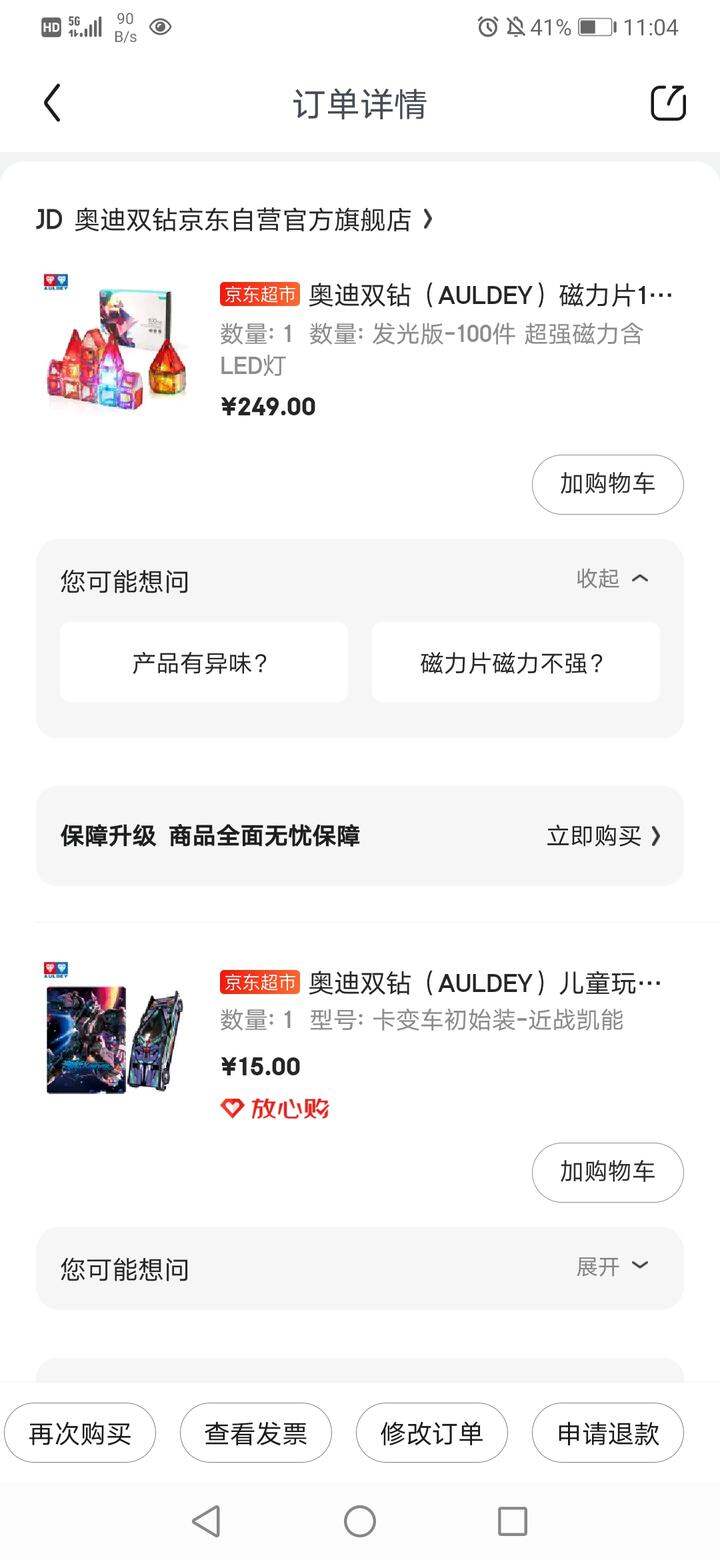Viewport: 720px width, 1560px height.
Task: Expand questions using 展开
Action: pos(612,1267)
